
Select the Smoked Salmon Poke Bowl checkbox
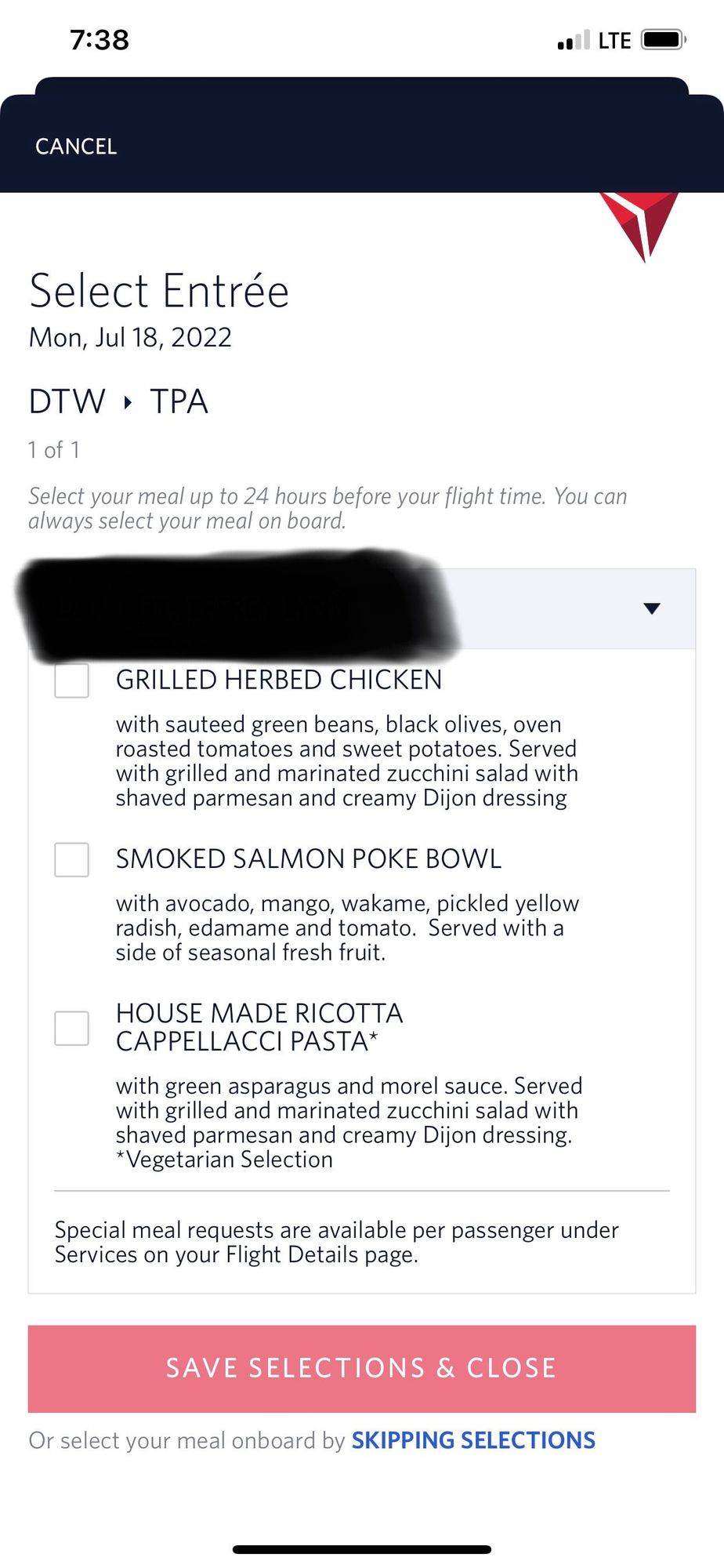point(71,859)
